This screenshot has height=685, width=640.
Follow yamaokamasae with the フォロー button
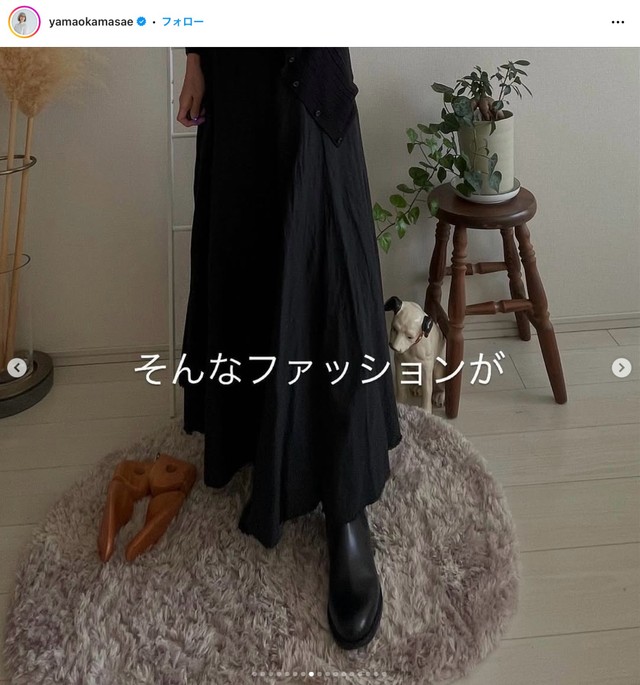pyautogui.click(x=183, y=21)
